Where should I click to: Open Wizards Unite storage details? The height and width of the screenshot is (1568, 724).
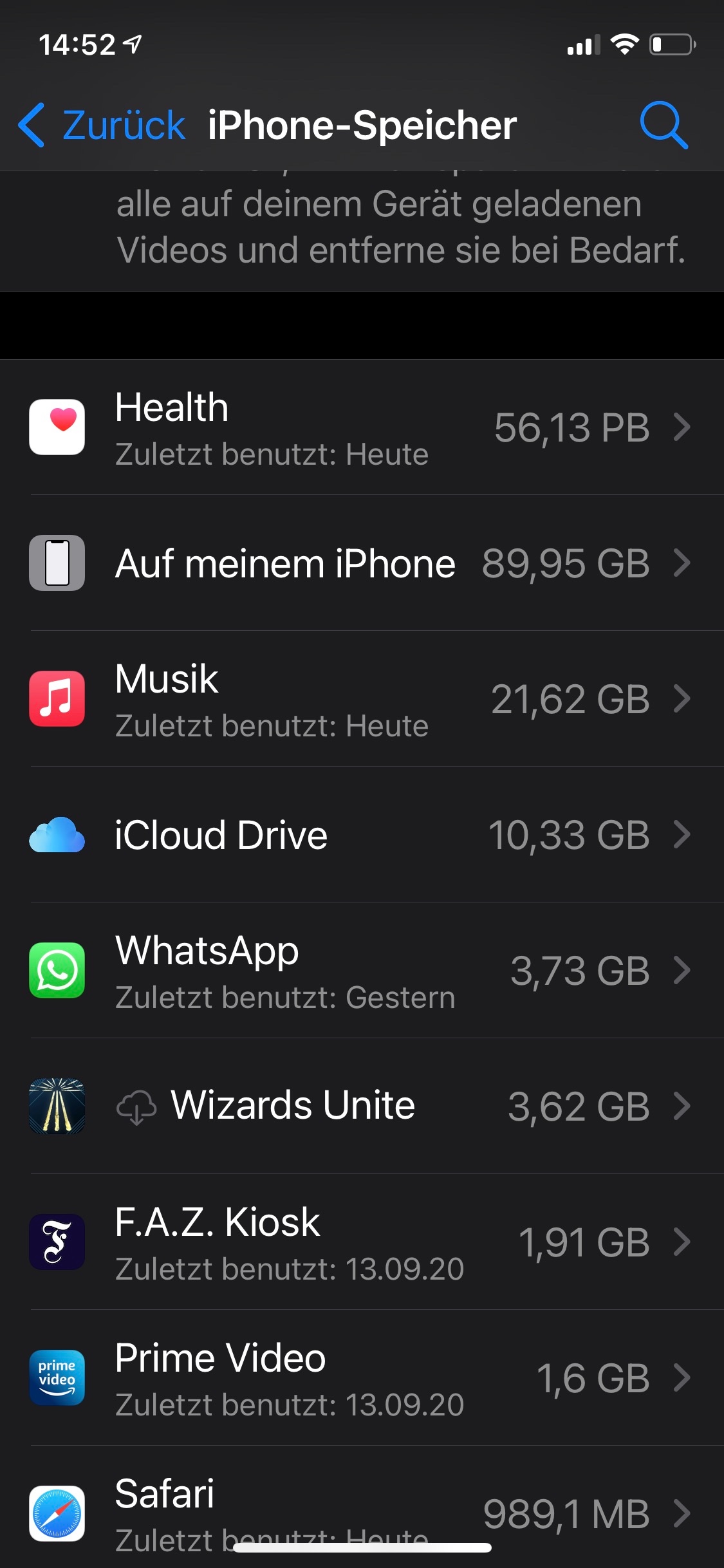pos(362,1106)
